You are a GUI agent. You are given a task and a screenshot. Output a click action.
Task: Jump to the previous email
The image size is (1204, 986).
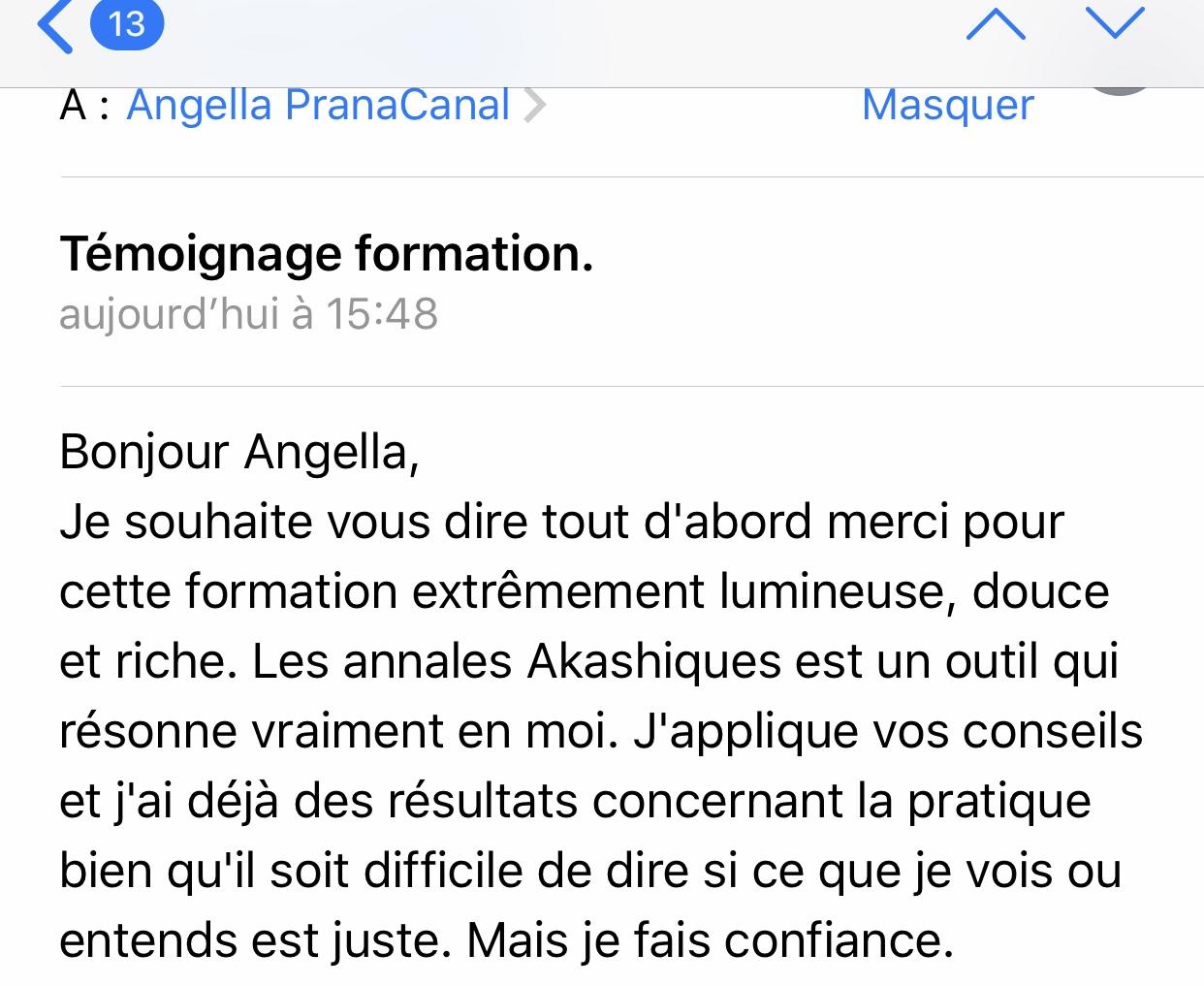(x=996, y=25)
